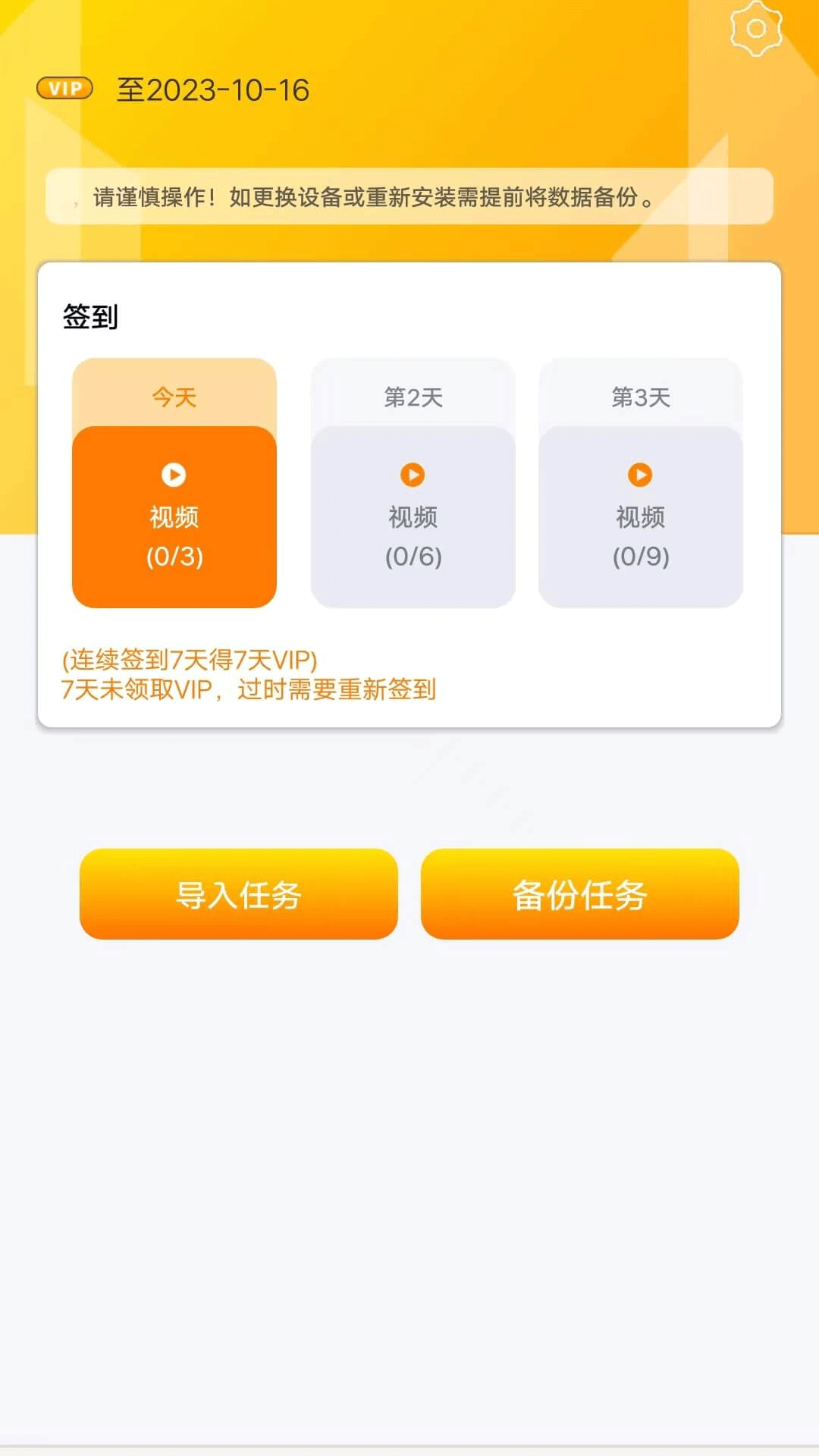Open the settings gear icon
Screen dimensions: 819x1456
(x=755, y=30)
